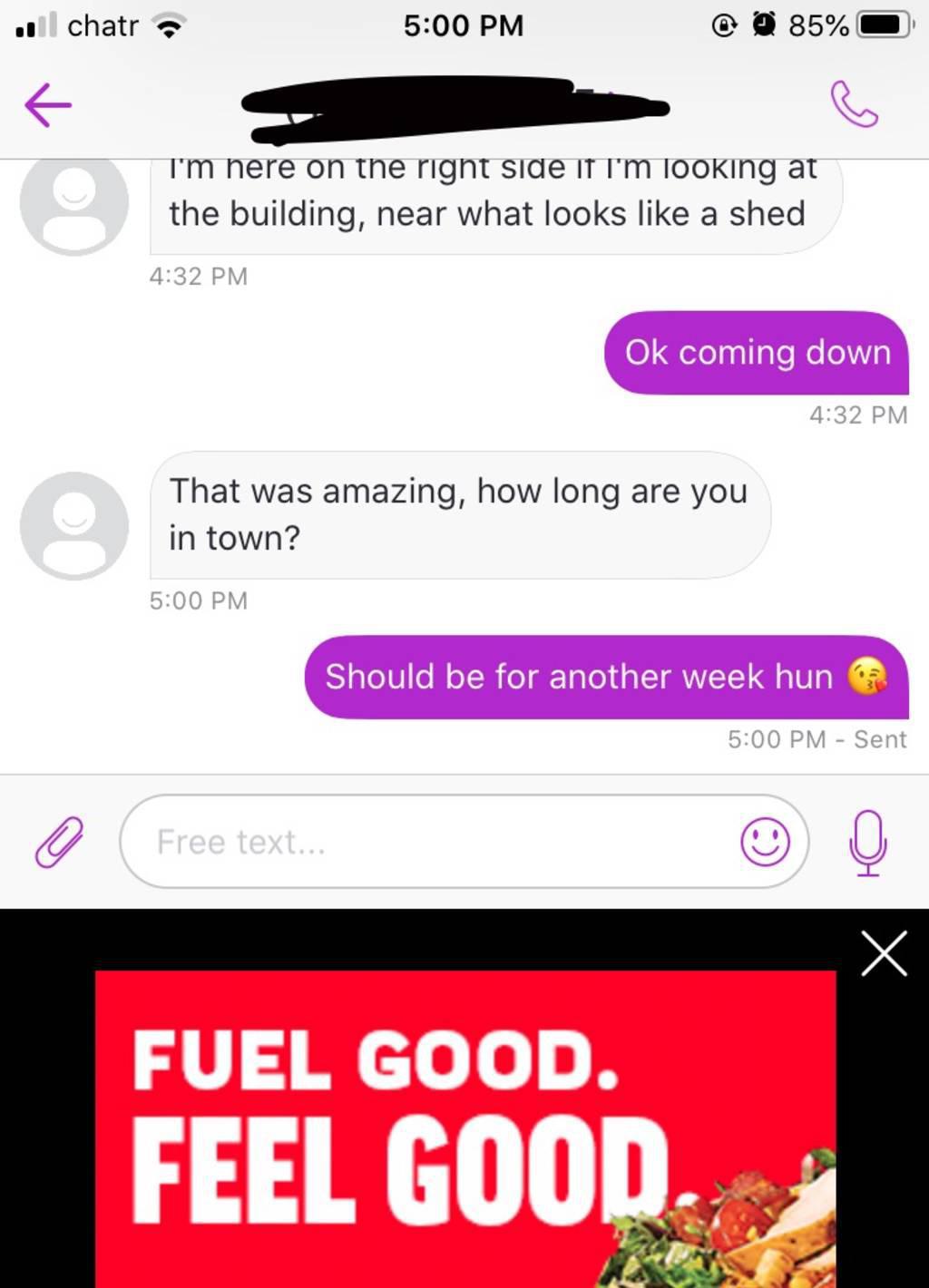
Task: Start a phone call with this contact
Action: (854, 104)
